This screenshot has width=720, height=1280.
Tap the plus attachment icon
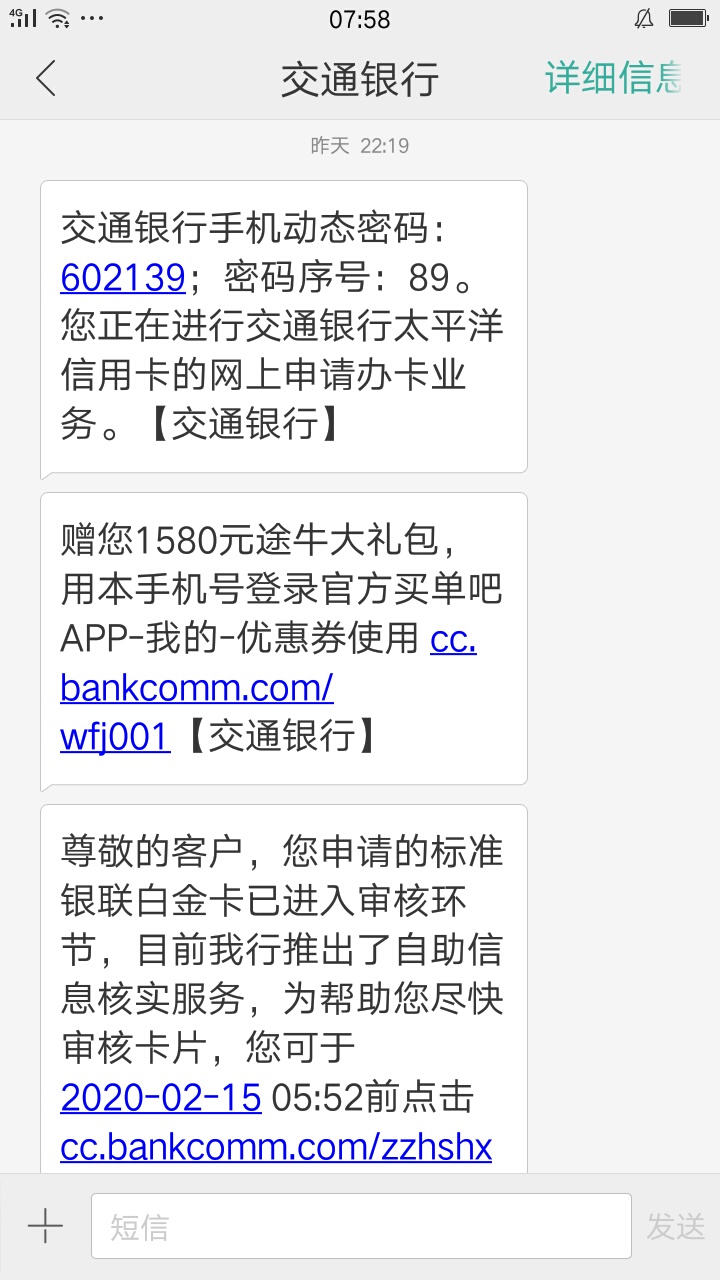[45, 1226]
